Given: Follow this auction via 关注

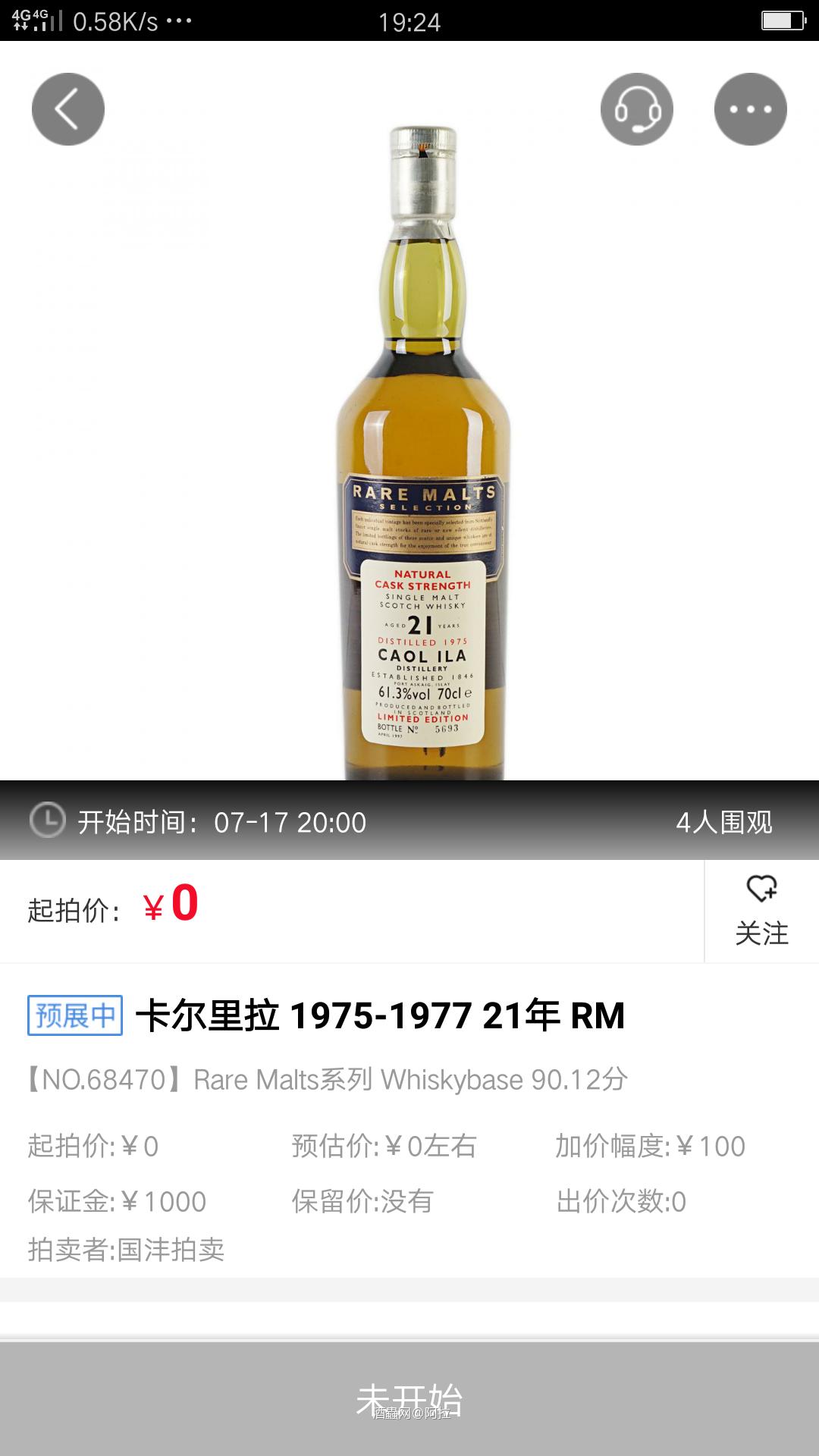Looking at the screenshot, I should pyautogui.click(x=763, y=934).
